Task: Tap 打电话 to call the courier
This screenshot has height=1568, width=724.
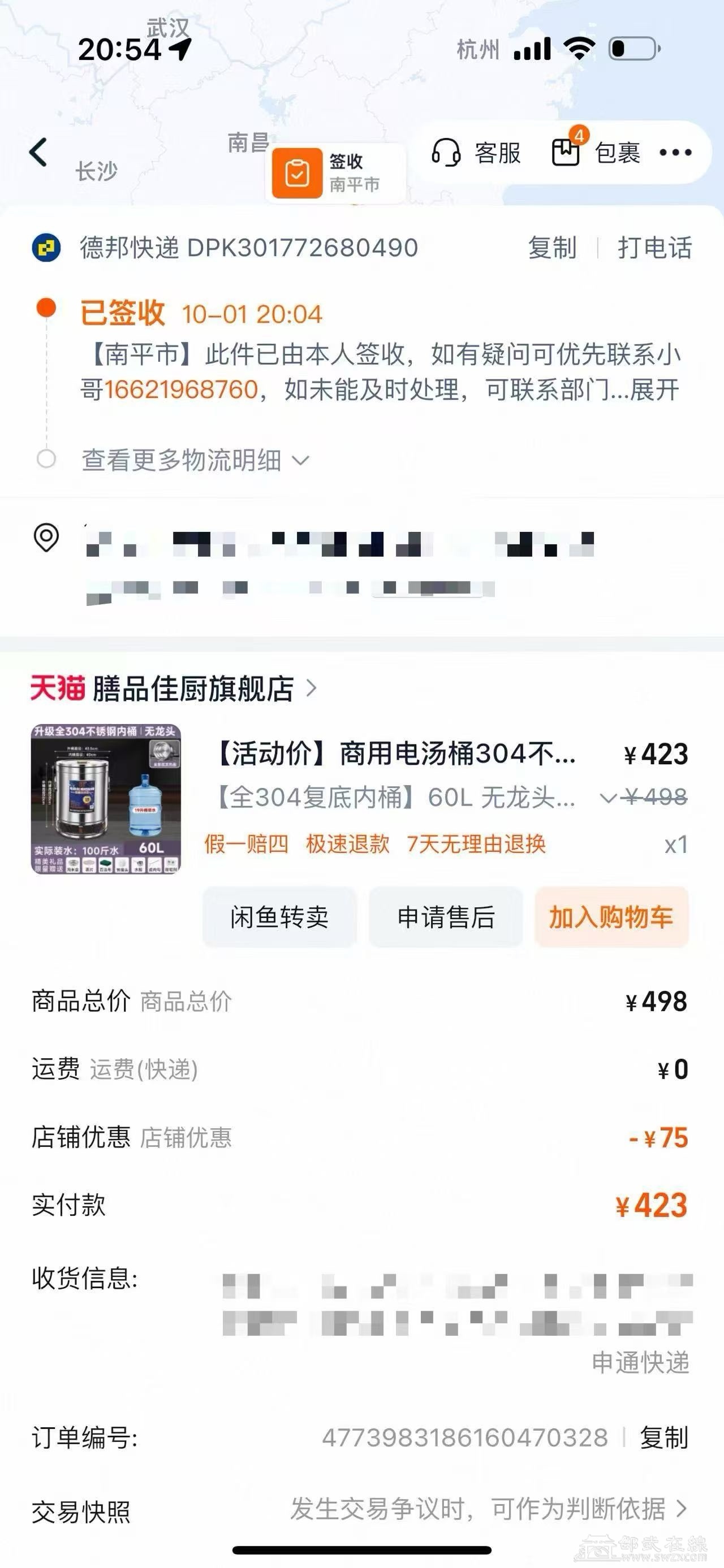Action: [654, 248]
